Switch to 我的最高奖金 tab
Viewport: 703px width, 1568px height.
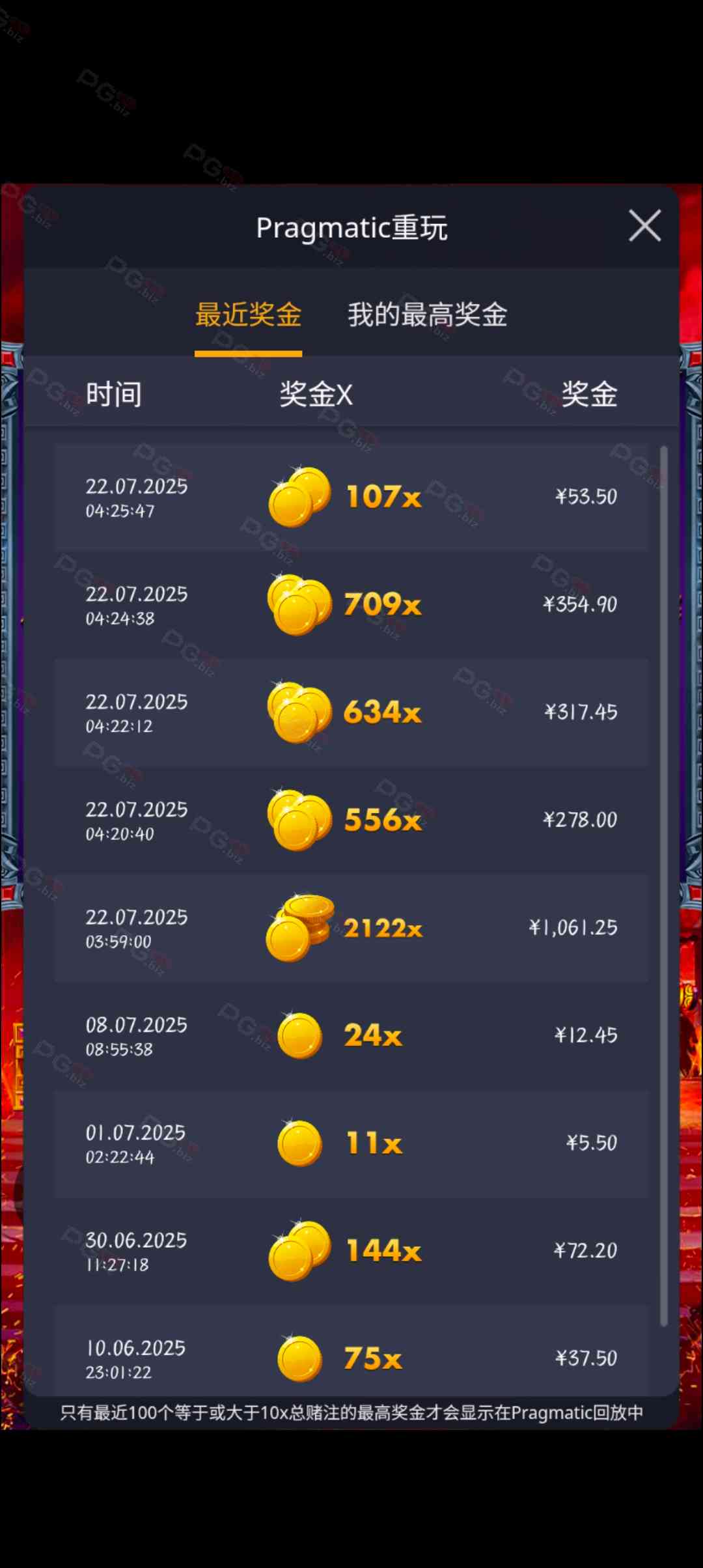coord(427,315)
